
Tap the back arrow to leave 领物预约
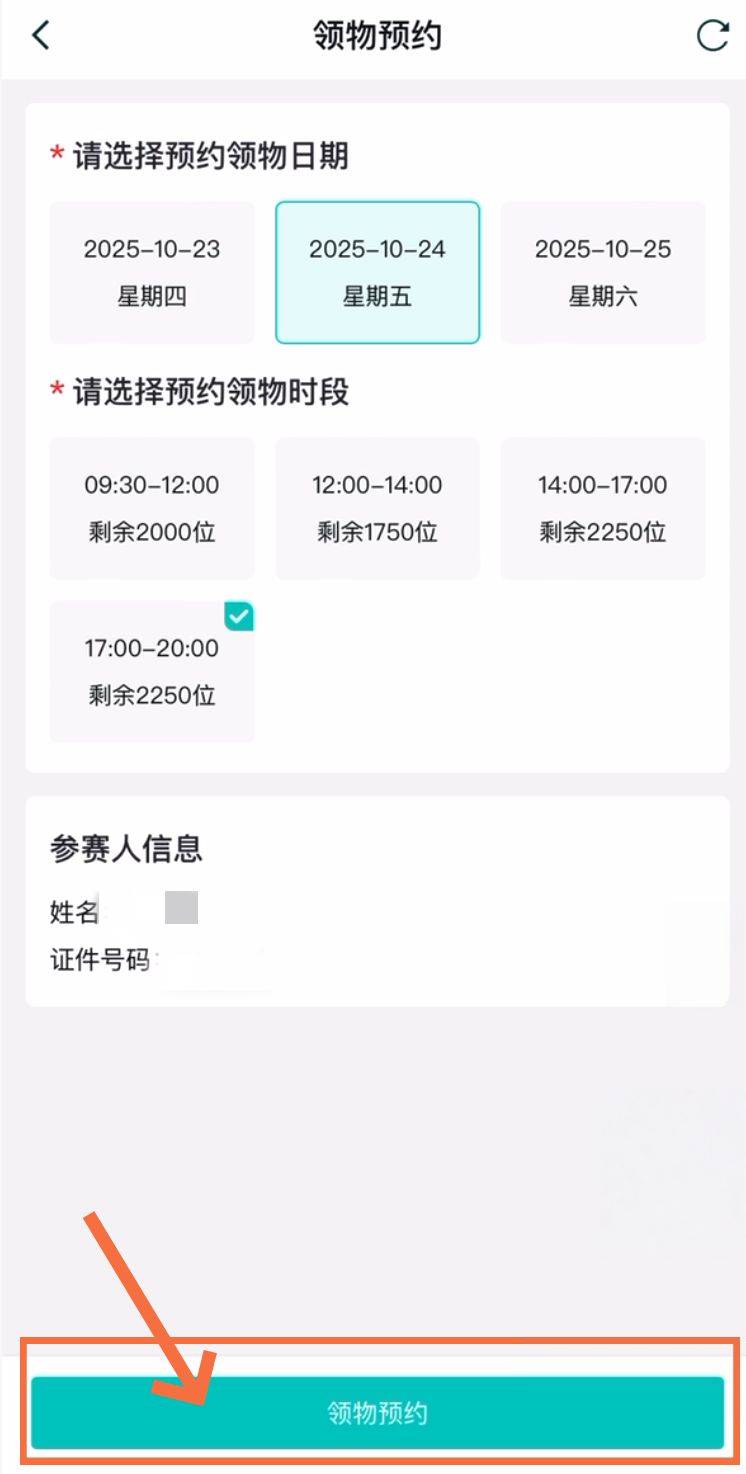click(x=40, y=34)
